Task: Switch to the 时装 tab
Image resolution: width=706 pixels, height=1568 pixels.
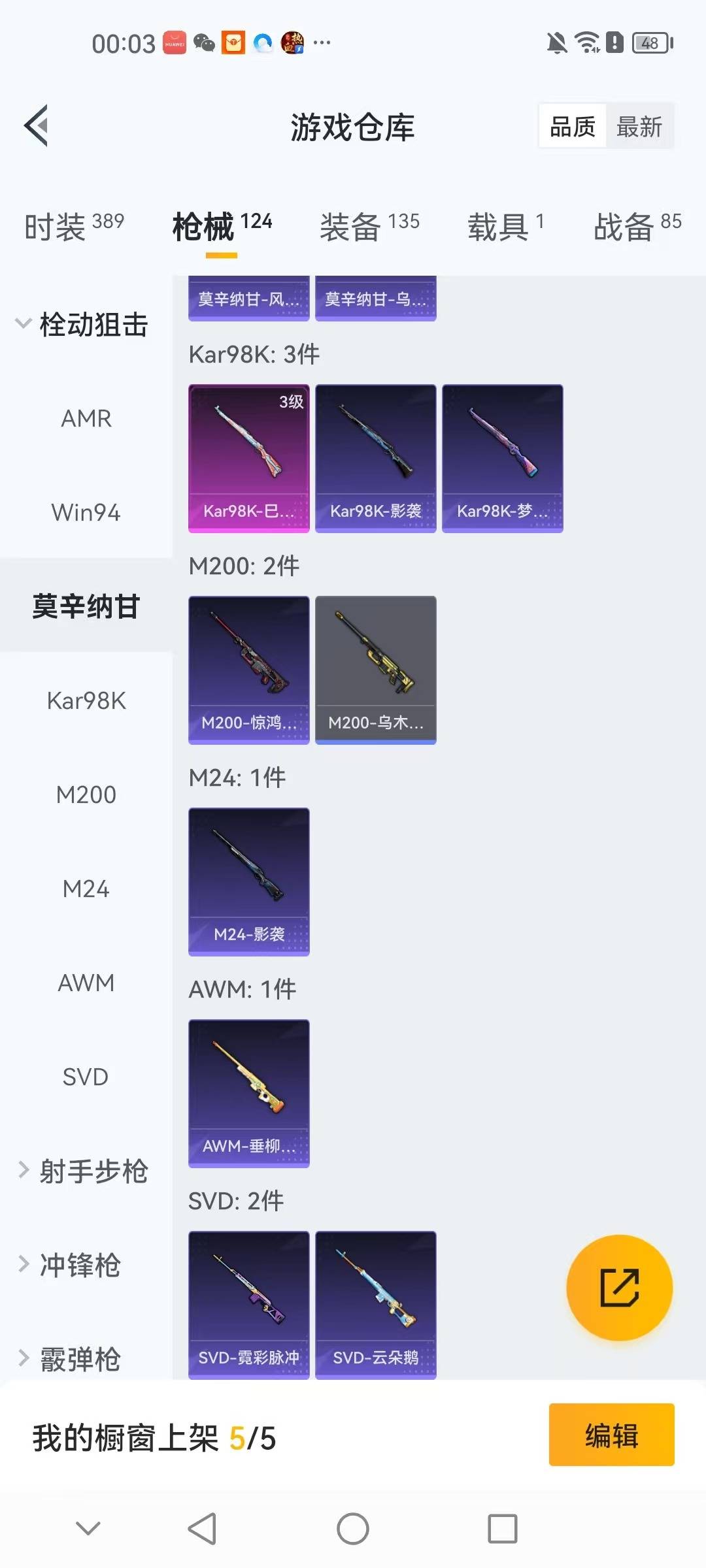Action: 73,227
